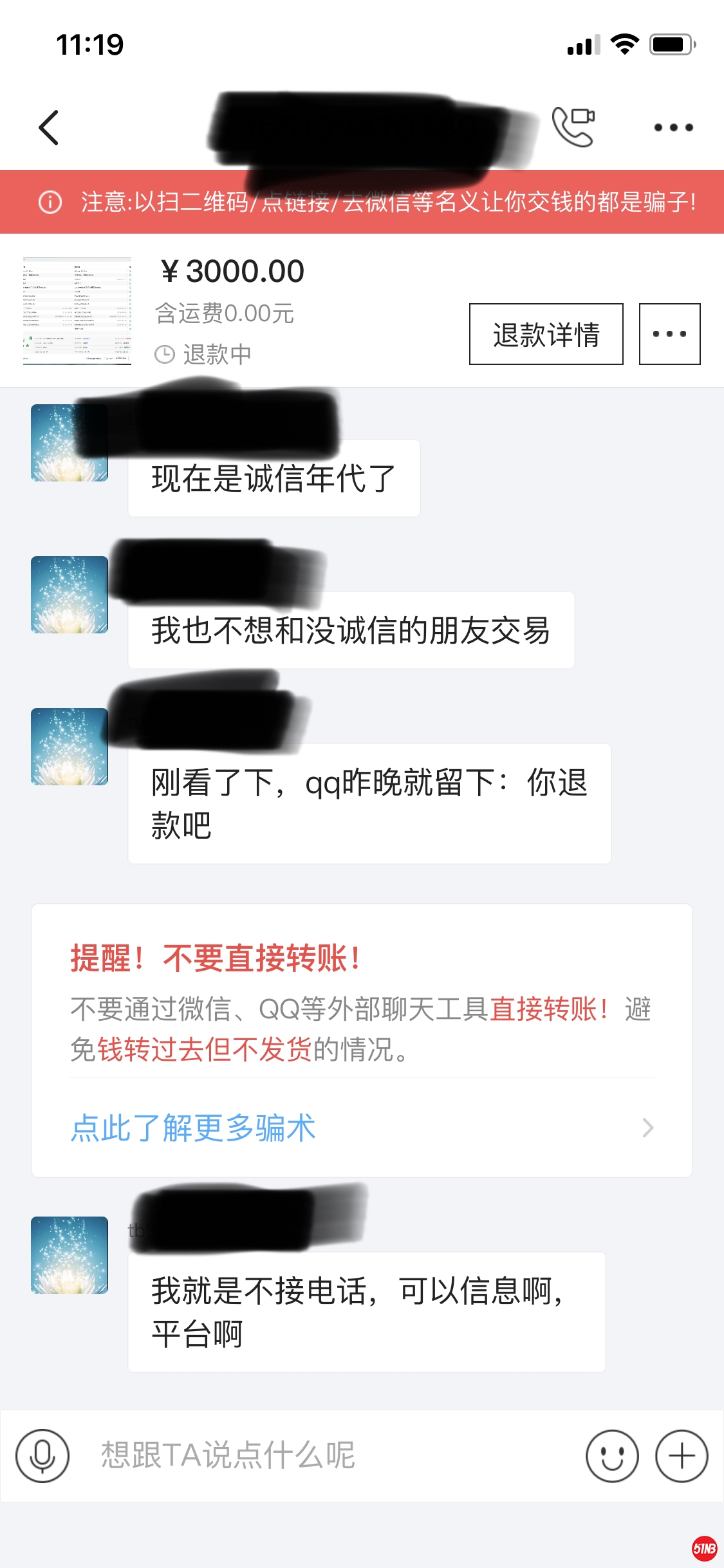The width and height of the screenshot is (724, 1568).
Task: Open 退款详情 refund details
Action: [x=546, y=334]
